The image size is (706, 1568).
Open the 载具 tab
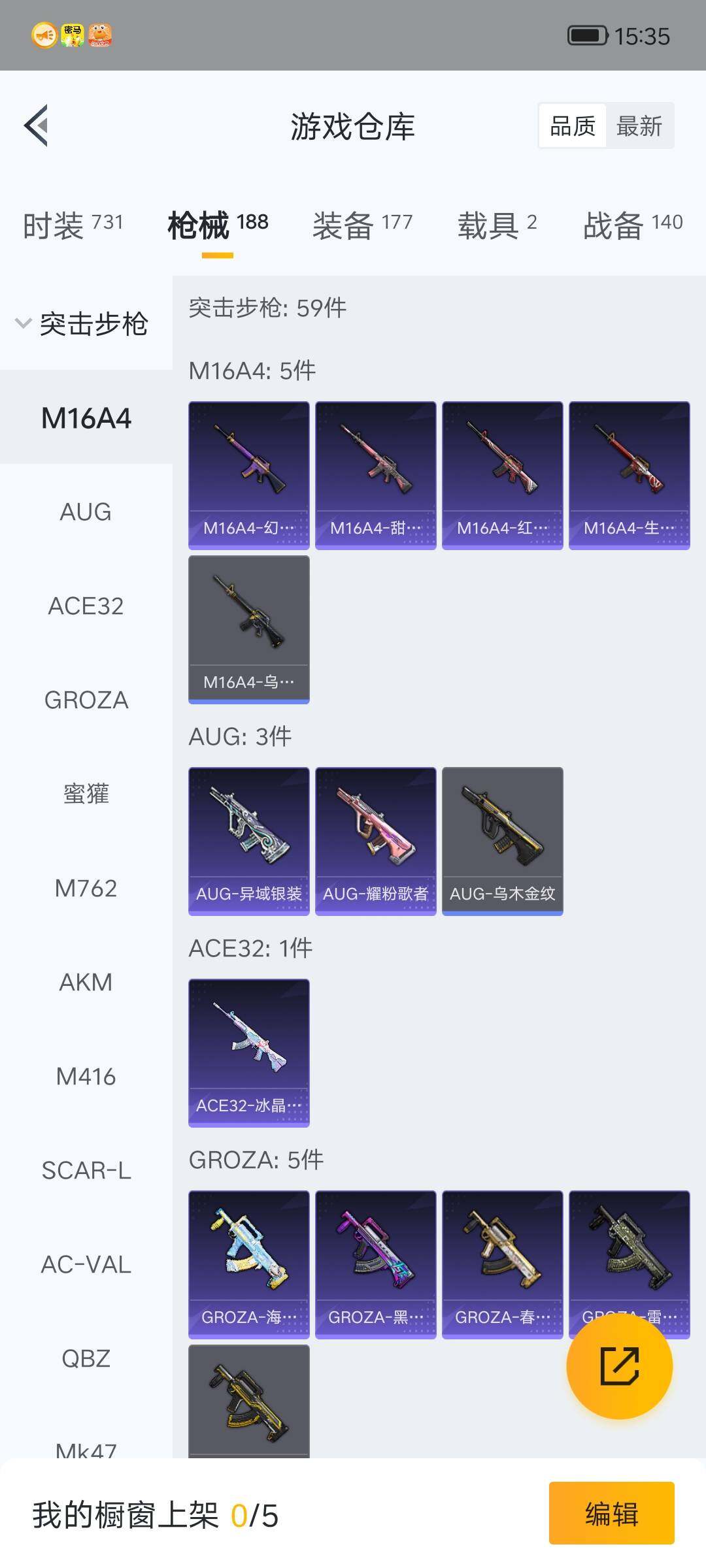(x=497, y=225)
